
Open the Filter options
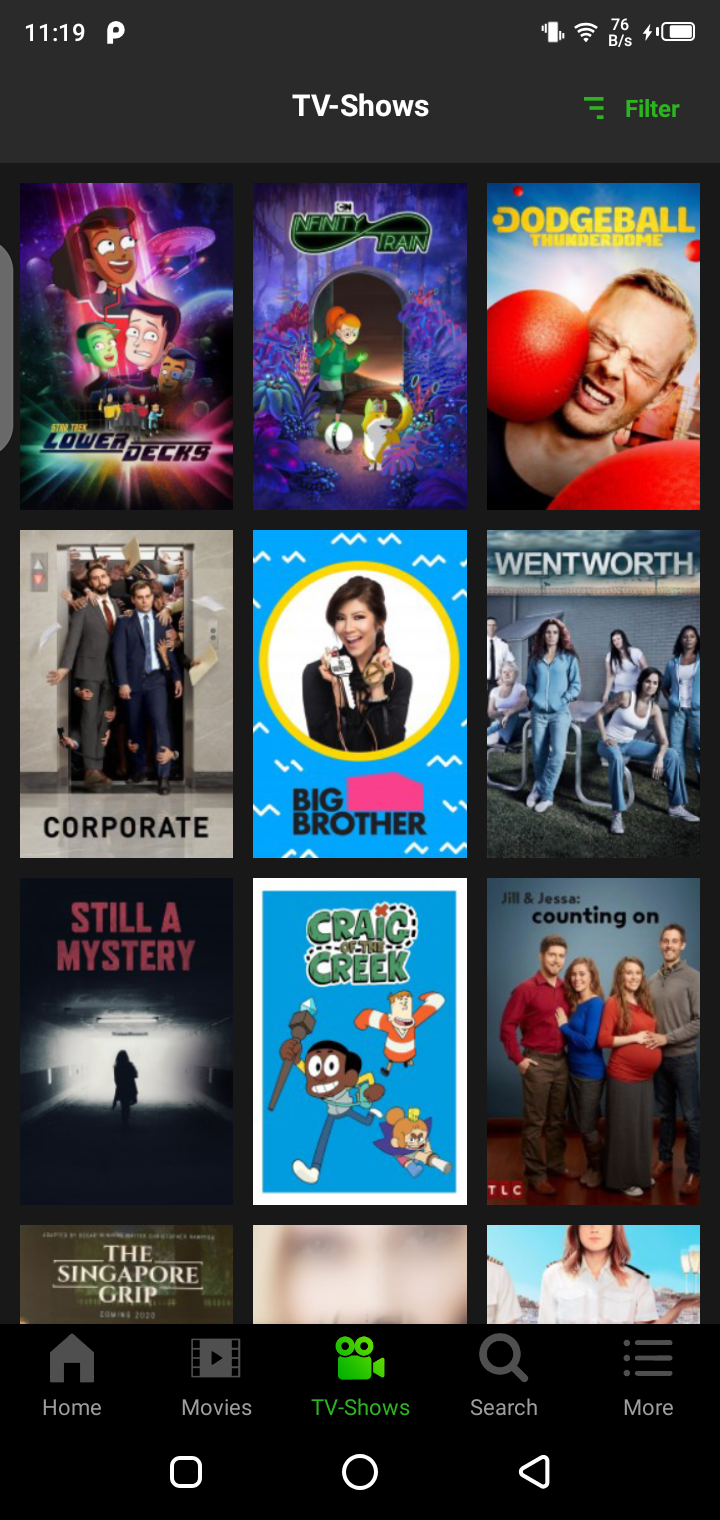pos(632,108)
